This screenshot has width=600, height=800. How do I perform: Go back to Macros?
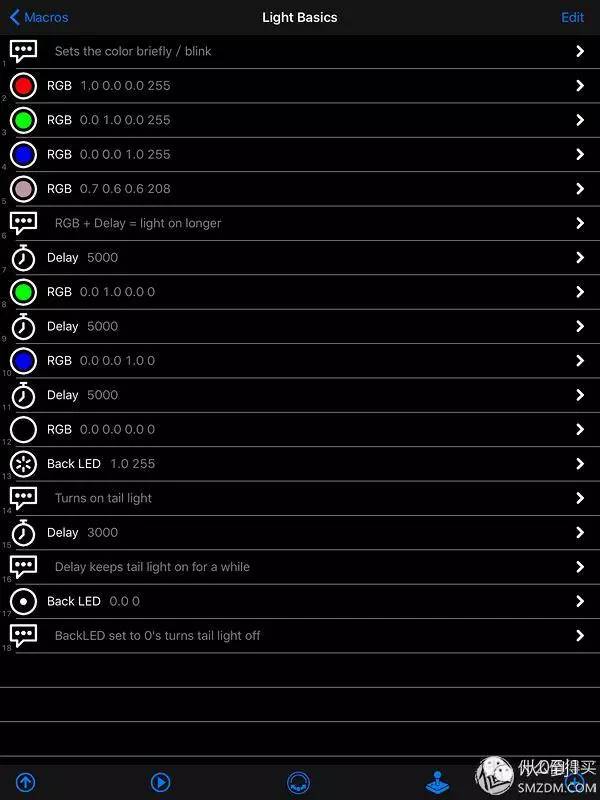pos(38,17)
